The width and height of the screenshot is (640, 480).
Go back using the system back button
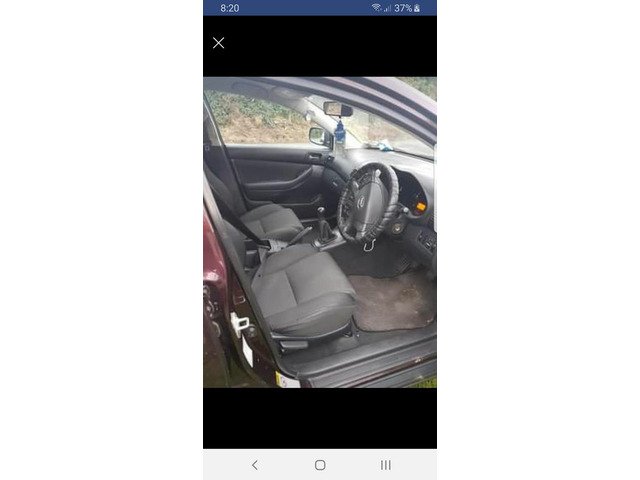254,465
